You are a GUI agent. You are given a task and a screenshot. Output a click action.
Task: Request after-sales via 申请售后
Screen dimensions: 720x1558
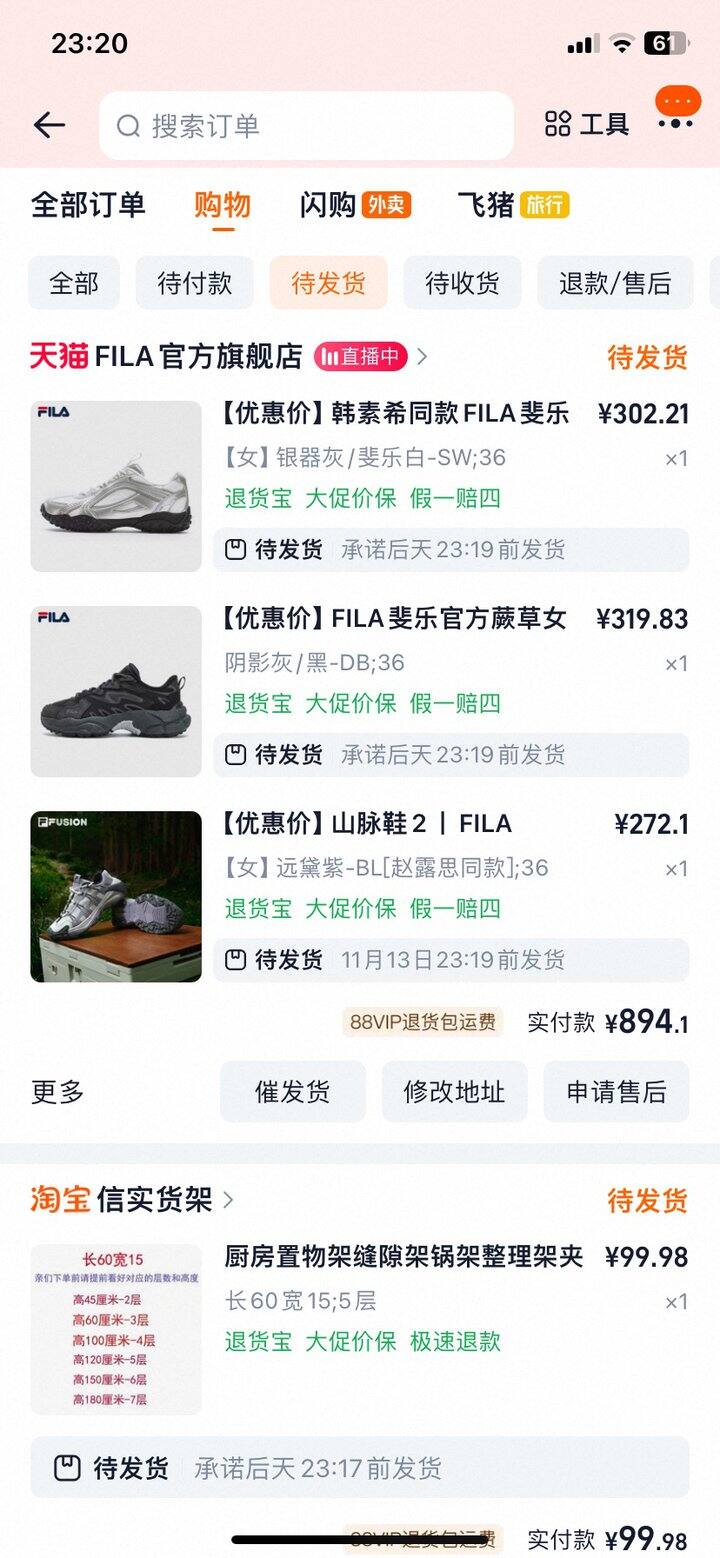click(x=616, y=1092)
